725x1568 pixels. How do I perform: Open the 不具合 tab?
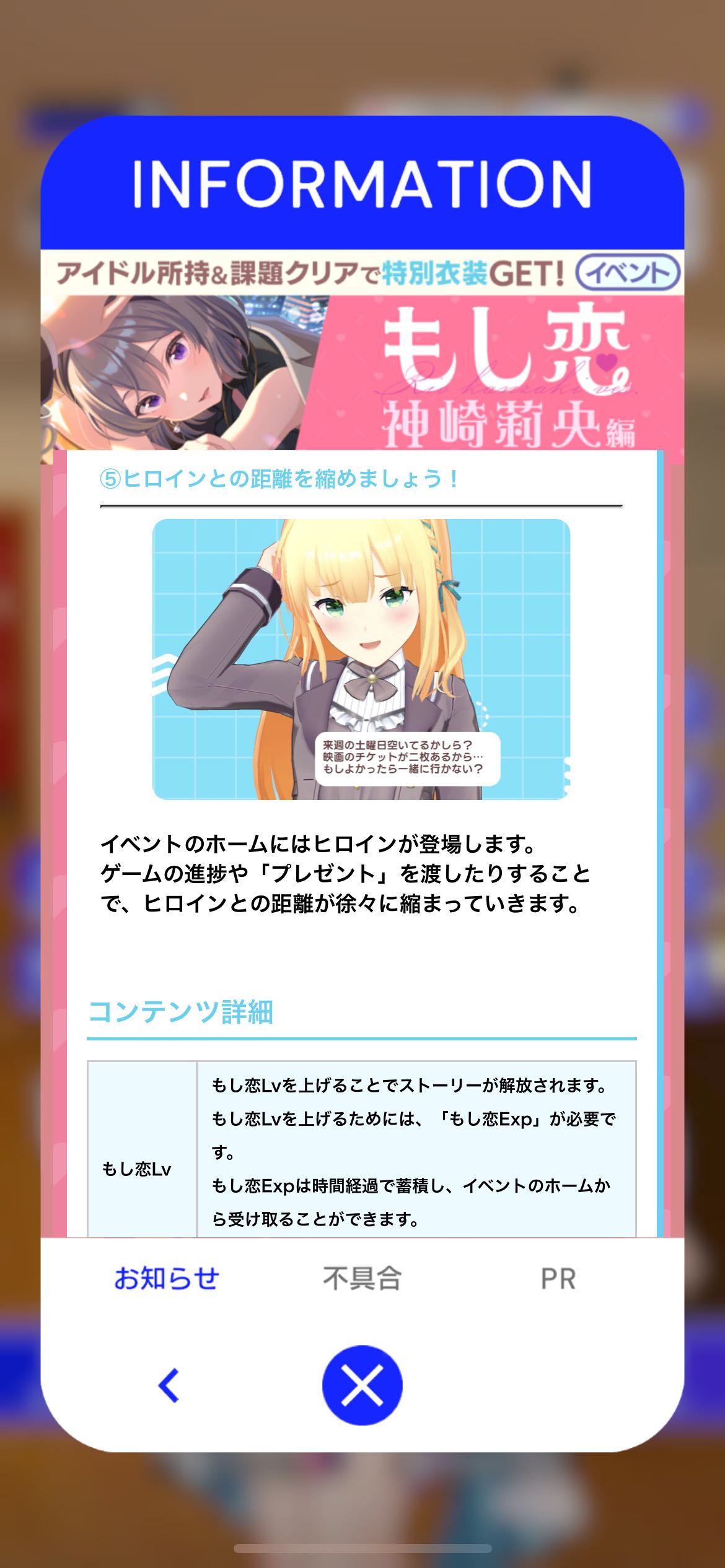click(x=362, y=1278)
